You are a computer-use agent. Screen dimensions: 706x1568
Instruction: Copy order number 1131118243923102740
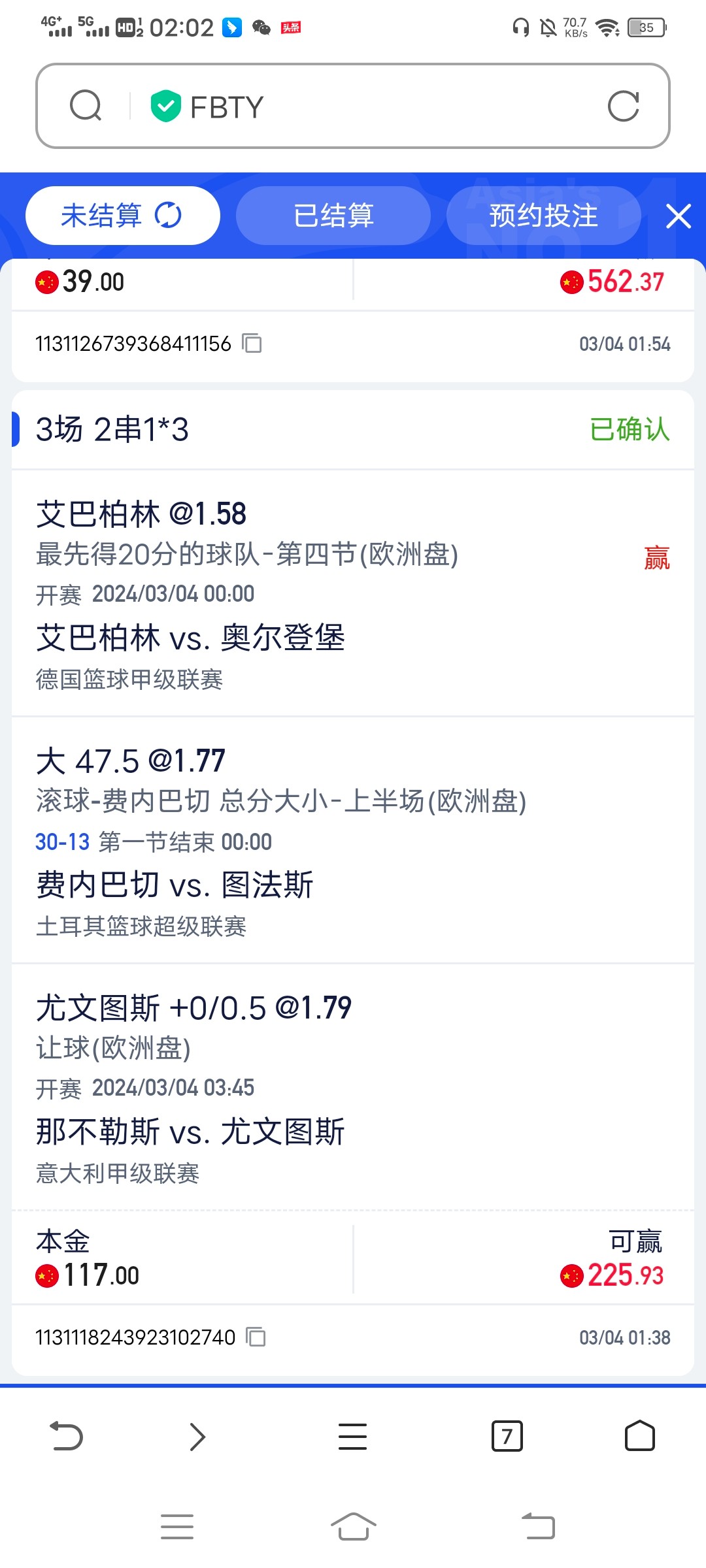coord(256,1337)
